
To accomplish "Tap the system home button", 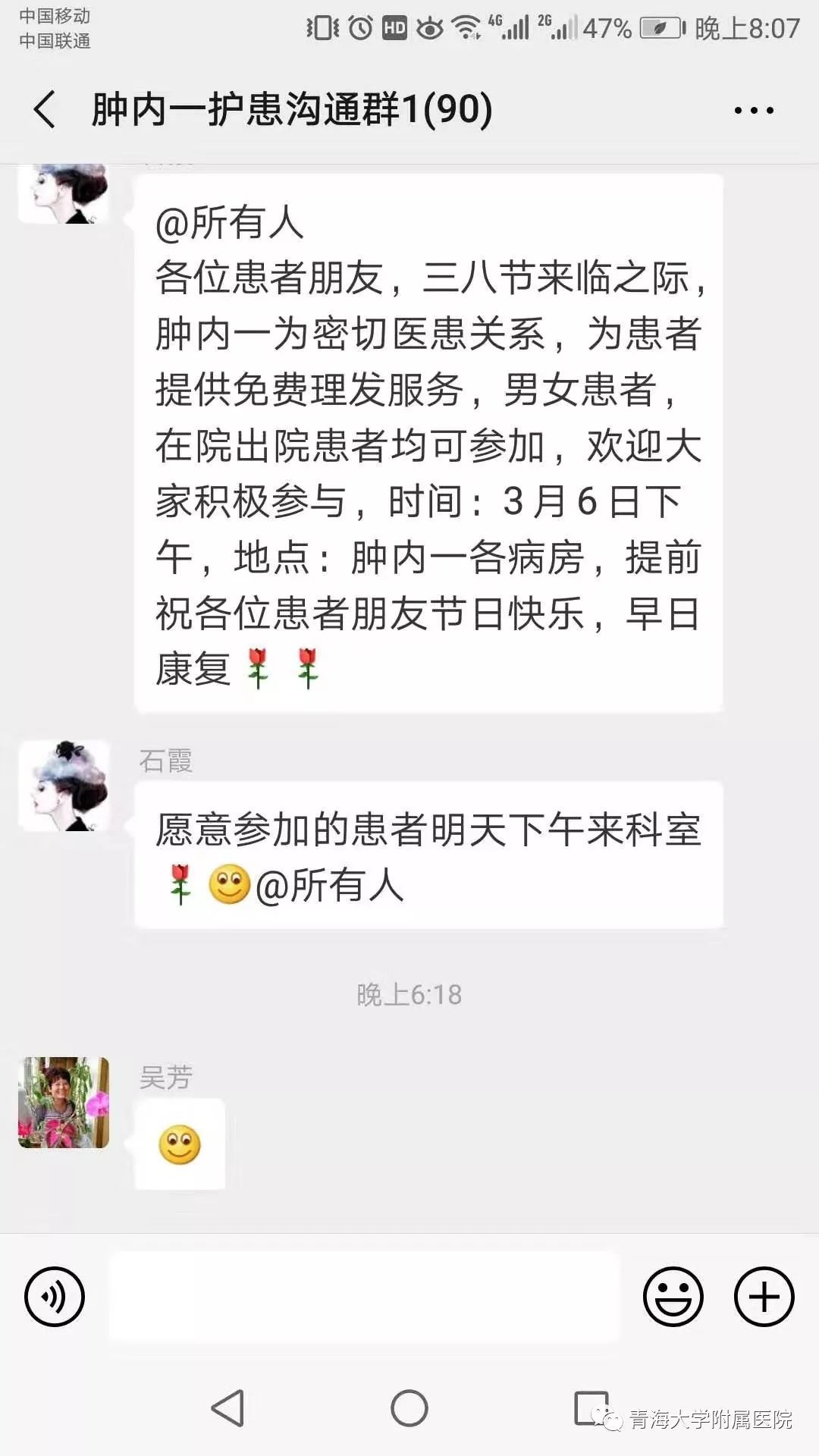I will click(x=409, y=1409).
